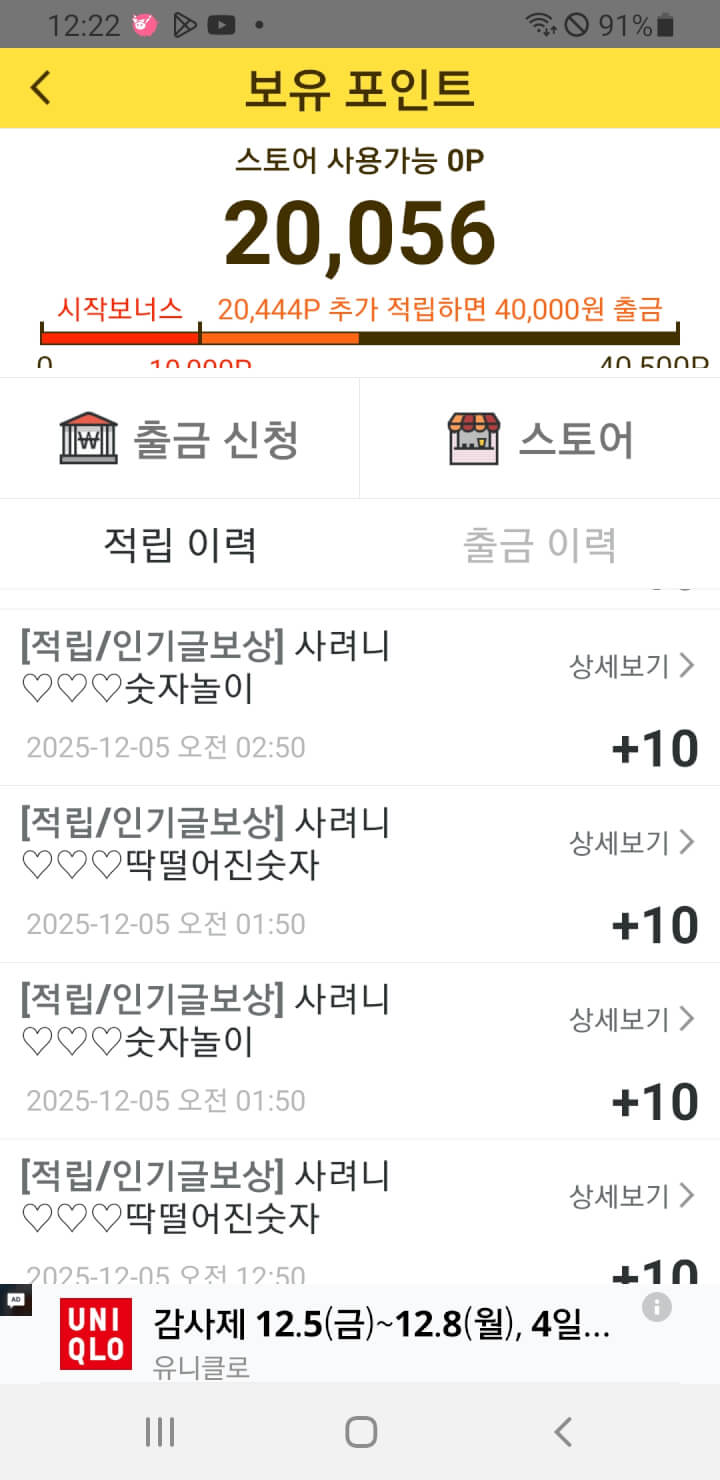View 상세보기 for 딱떨어진숫자 at 오전 12:50
This screenshot has width=720, height=1480.
click(631, 1195)
